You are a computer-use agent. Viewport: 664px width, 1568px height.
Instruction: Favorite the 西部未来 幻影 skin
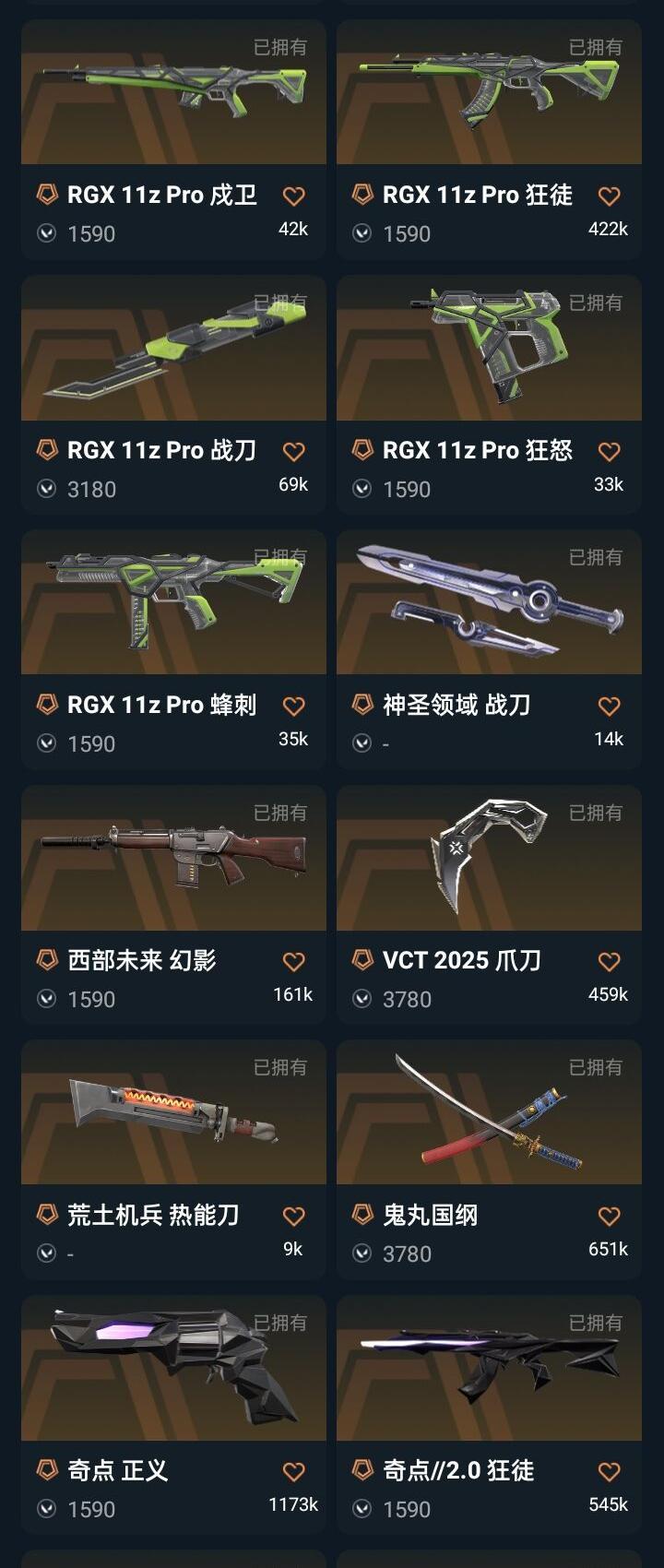pos(293,961)
